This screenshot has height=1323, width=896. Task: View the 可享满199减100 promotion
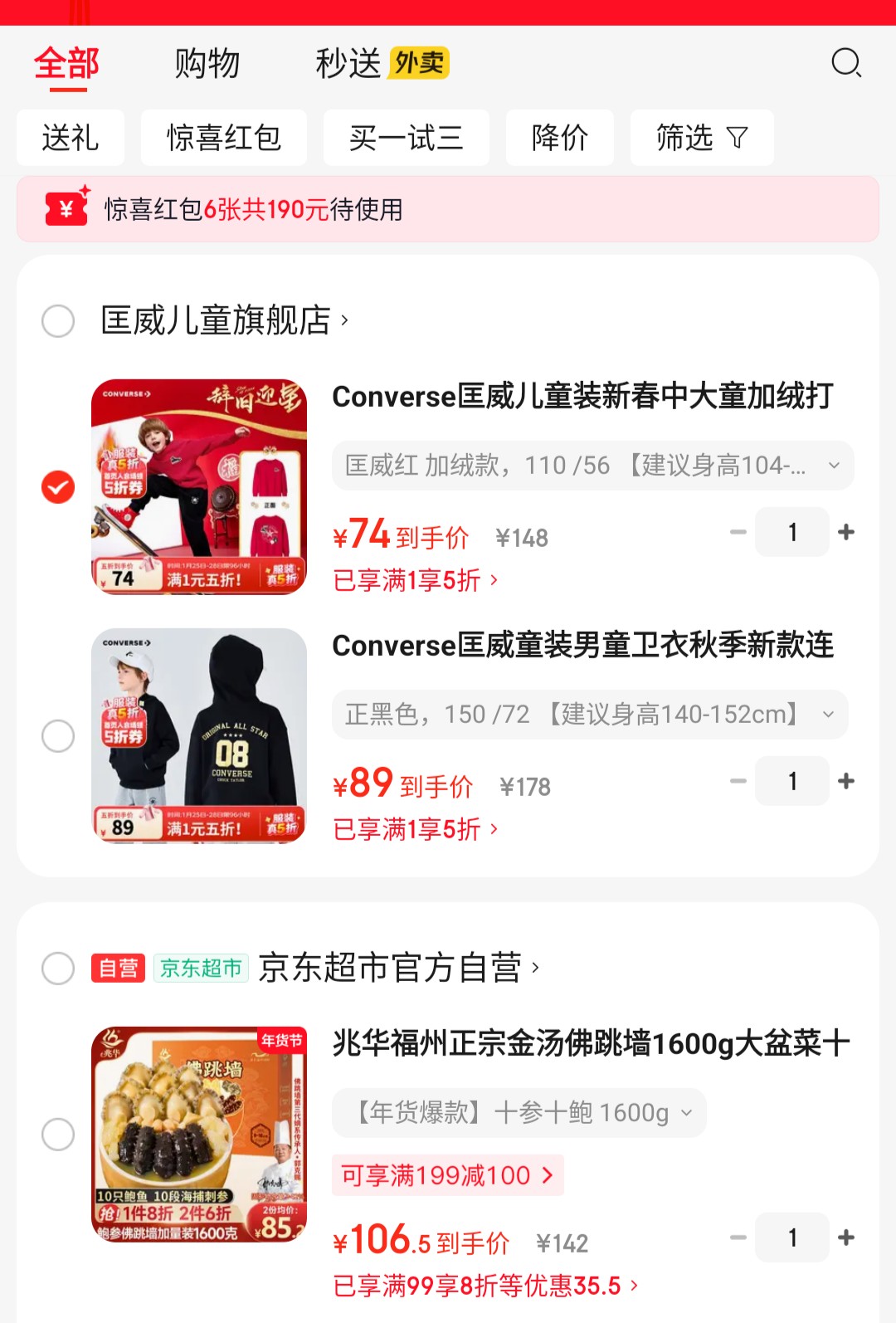pyautogui.click(x=447, y=1175)
